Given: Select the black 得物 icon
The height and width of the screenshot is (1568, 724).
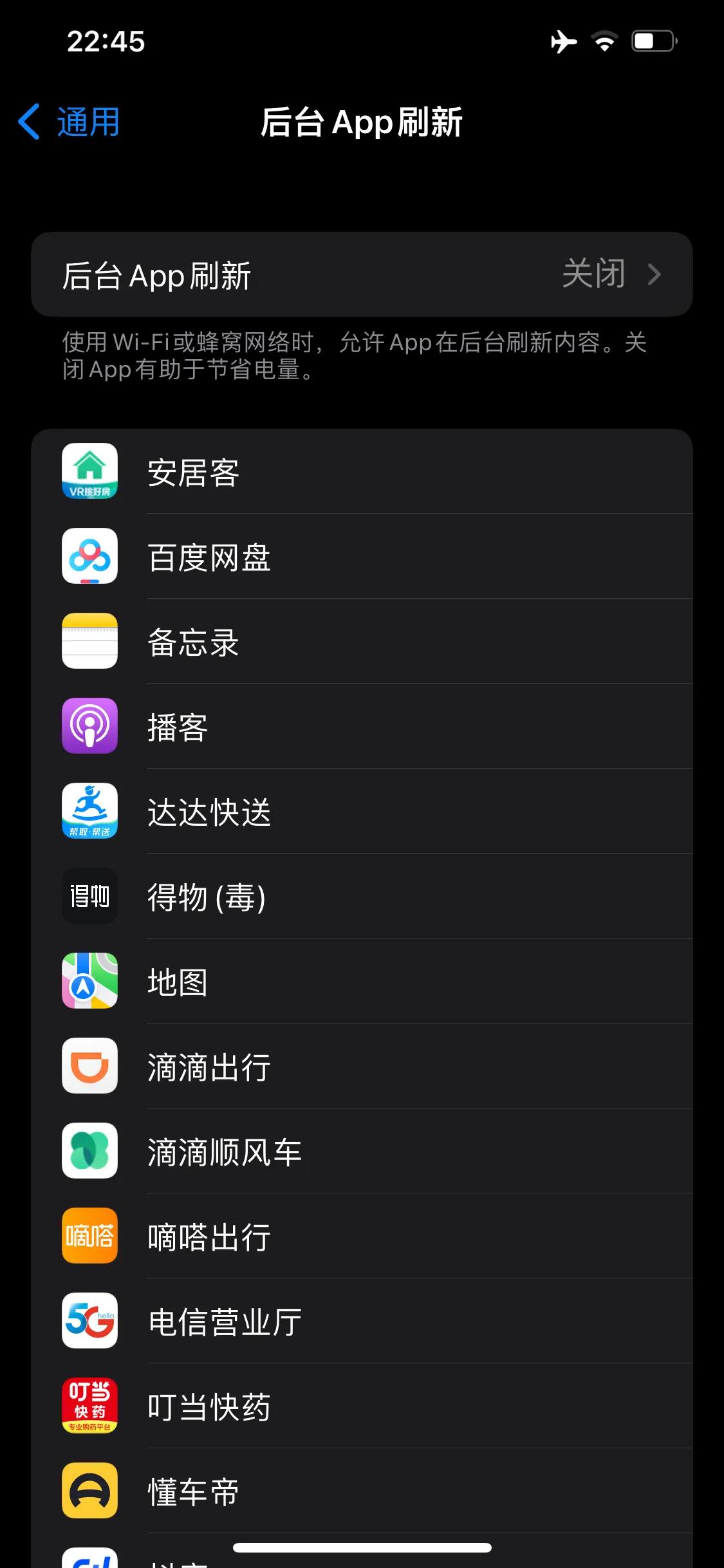Looking at the screenshot, I should tap(89, 896).
